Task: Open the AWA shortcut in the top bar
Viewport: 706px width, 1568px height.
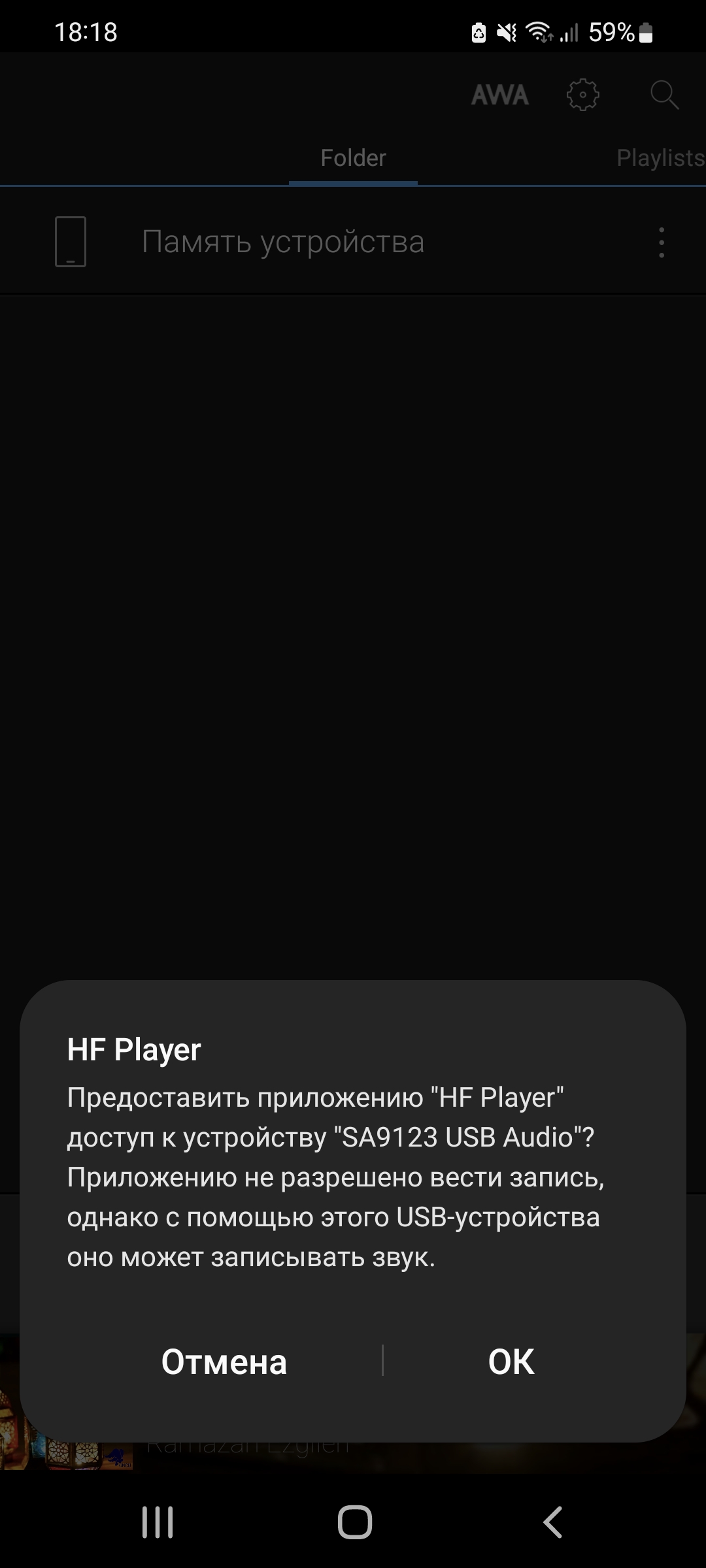Action: 500,95
